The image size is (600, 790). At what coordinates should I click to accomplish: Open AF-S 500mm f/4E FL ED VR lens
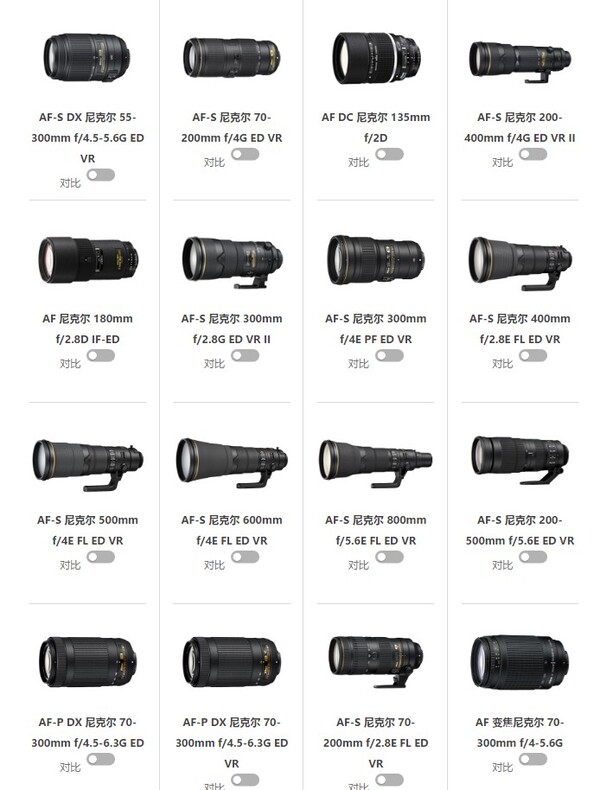(x=87, y=462)
